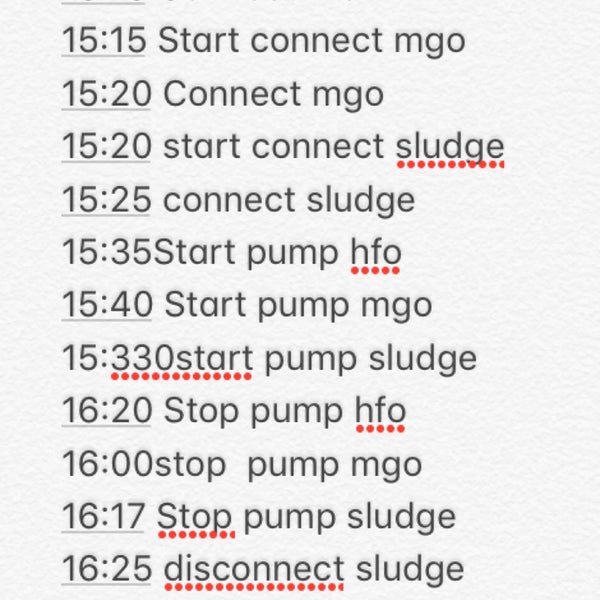Select the 15:40 time link
The height and width of the screenshot is (600, 600).
coord(106,304)
